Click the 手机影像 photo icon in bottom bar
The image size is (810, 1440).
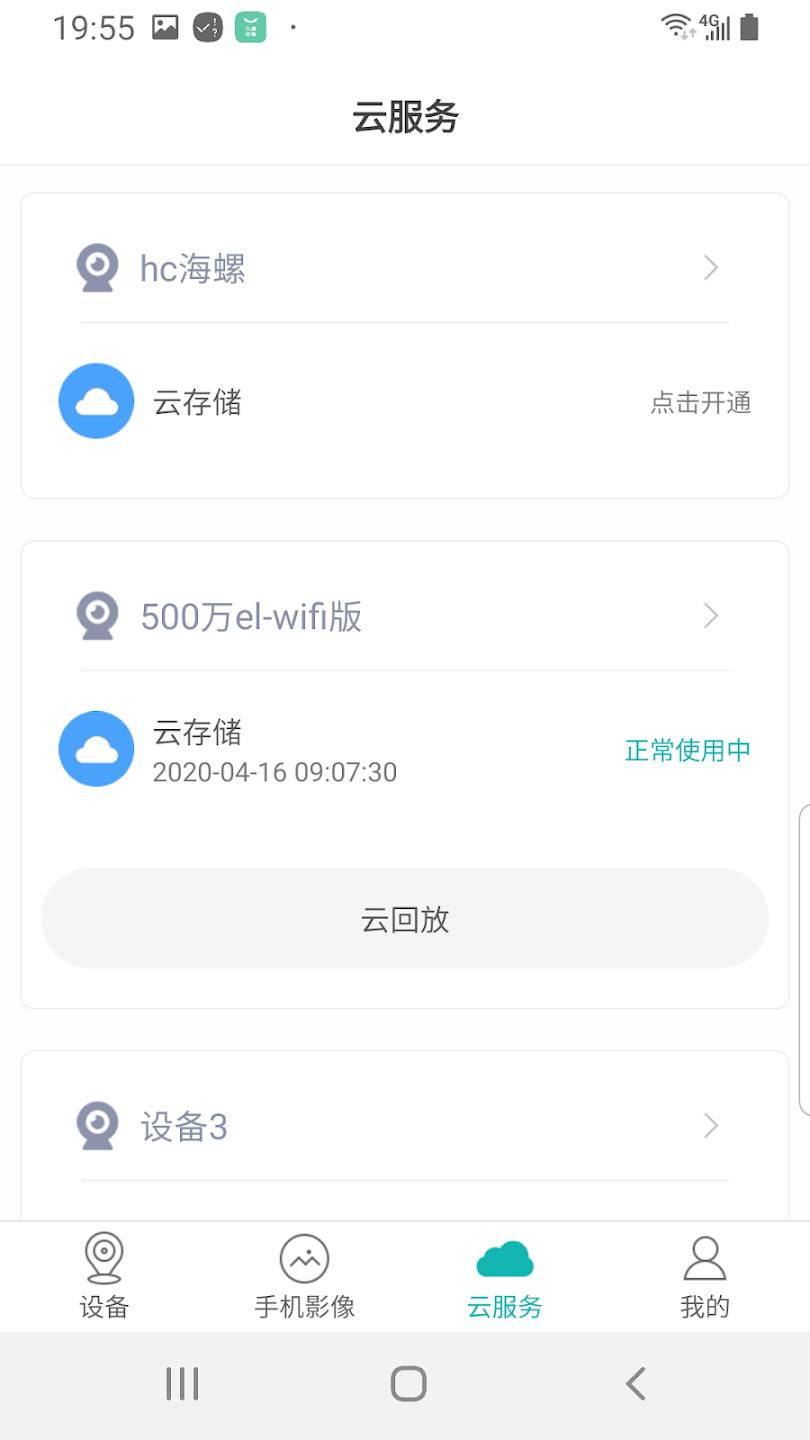click(x=302, y=1258)
